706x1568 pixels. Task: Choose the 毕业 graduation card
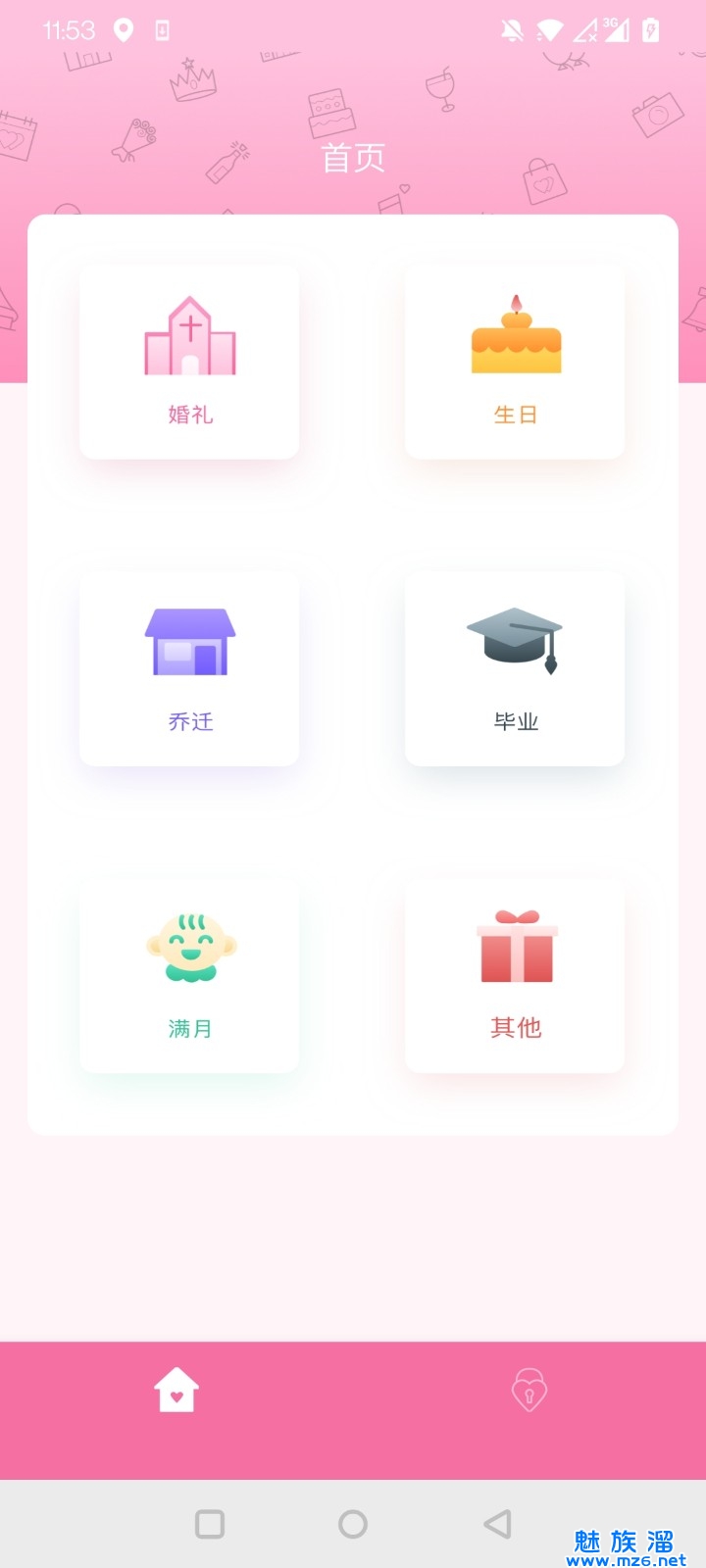point(515,667)
